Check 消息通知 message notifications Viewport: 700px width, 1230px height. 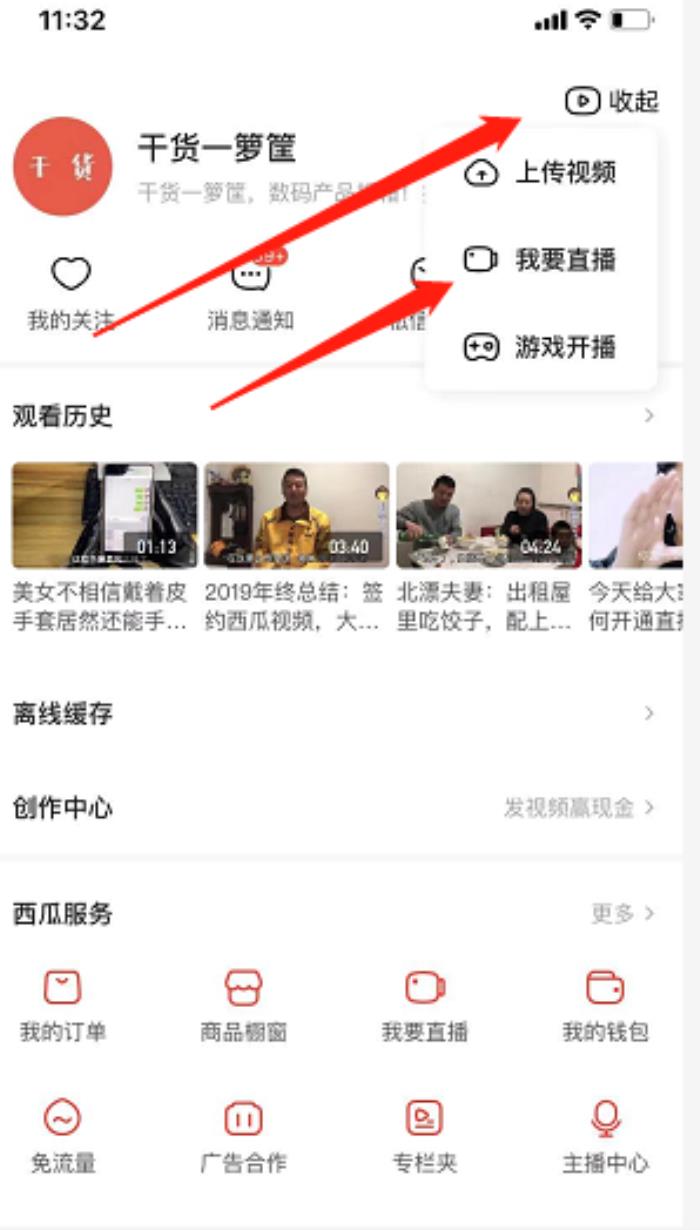[250, 294]
